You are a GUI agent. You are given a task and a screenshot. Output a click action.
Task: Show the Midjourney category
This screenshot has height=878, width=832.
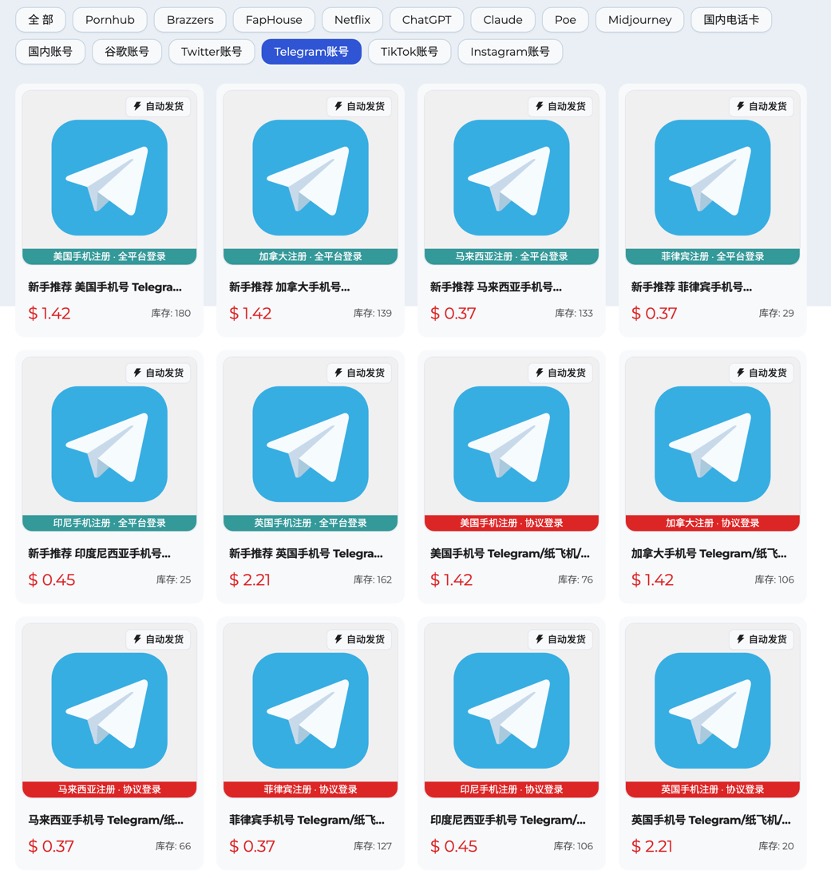pyautogui.click(x=639, y=20)
